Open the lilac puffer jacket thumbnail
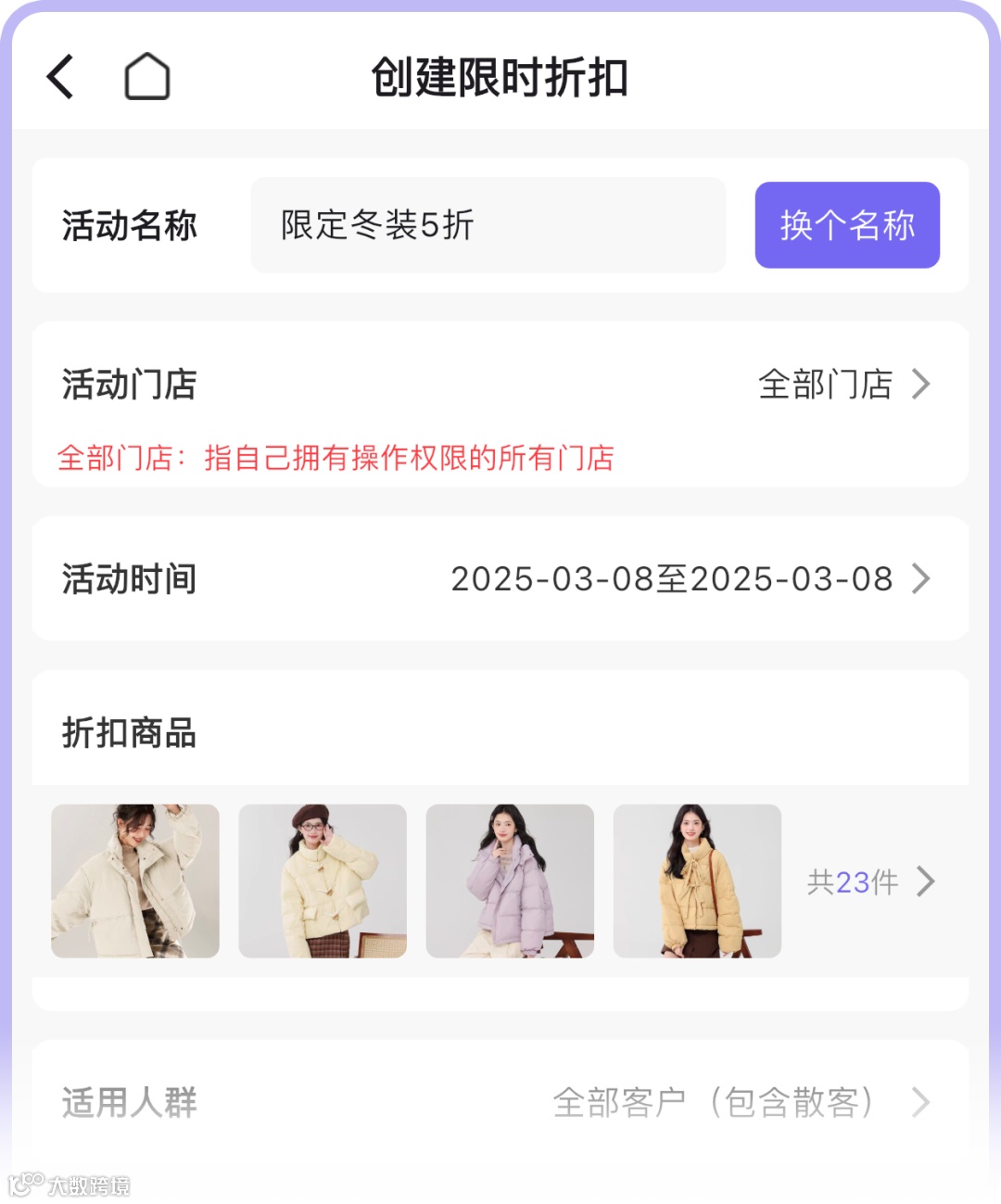1001x1204 pixels. click(x=510, y=881)
